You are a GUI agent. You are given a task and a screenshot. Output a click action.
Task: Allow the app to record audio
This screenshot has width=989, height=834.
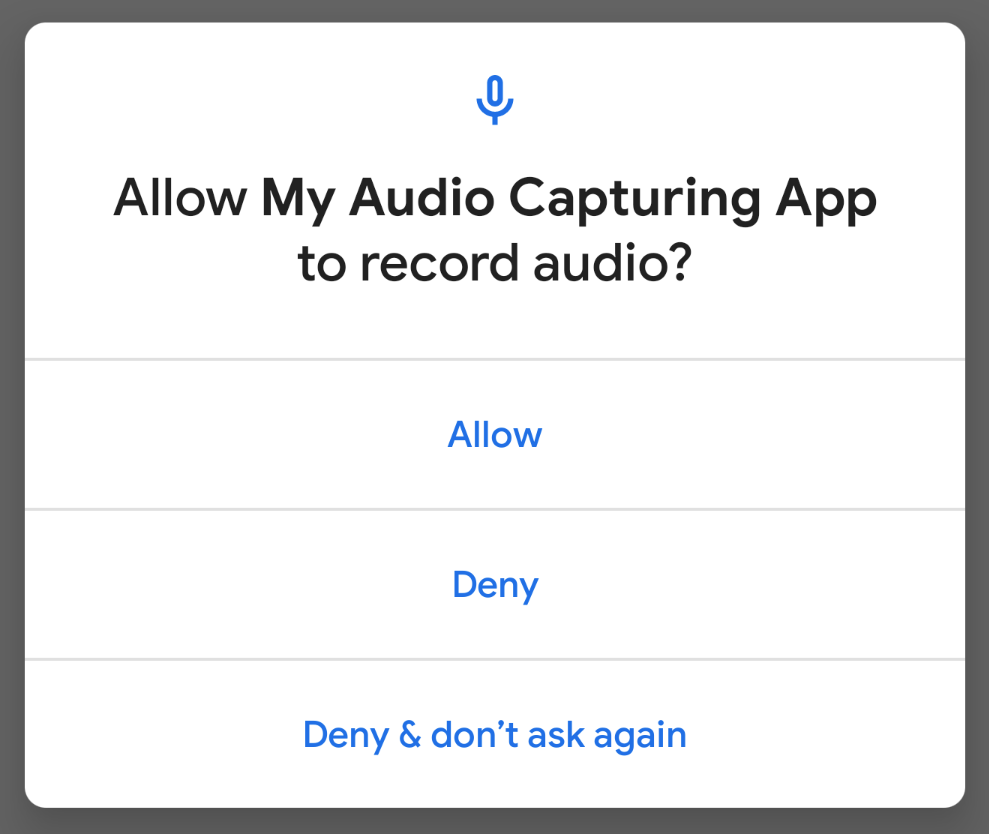coord(494,435)
